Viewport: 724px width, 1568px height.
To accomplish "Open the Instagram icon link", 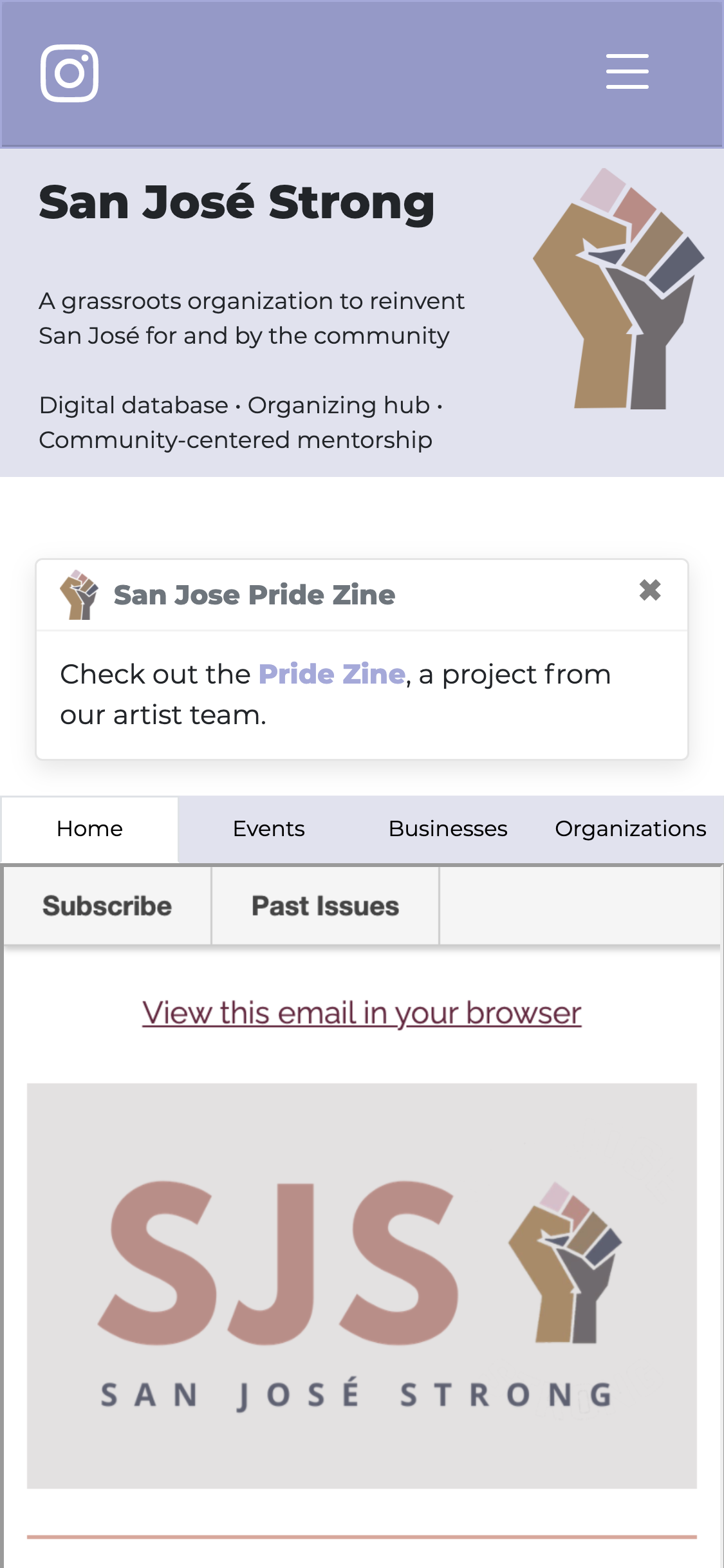I will tap(70, 73).
